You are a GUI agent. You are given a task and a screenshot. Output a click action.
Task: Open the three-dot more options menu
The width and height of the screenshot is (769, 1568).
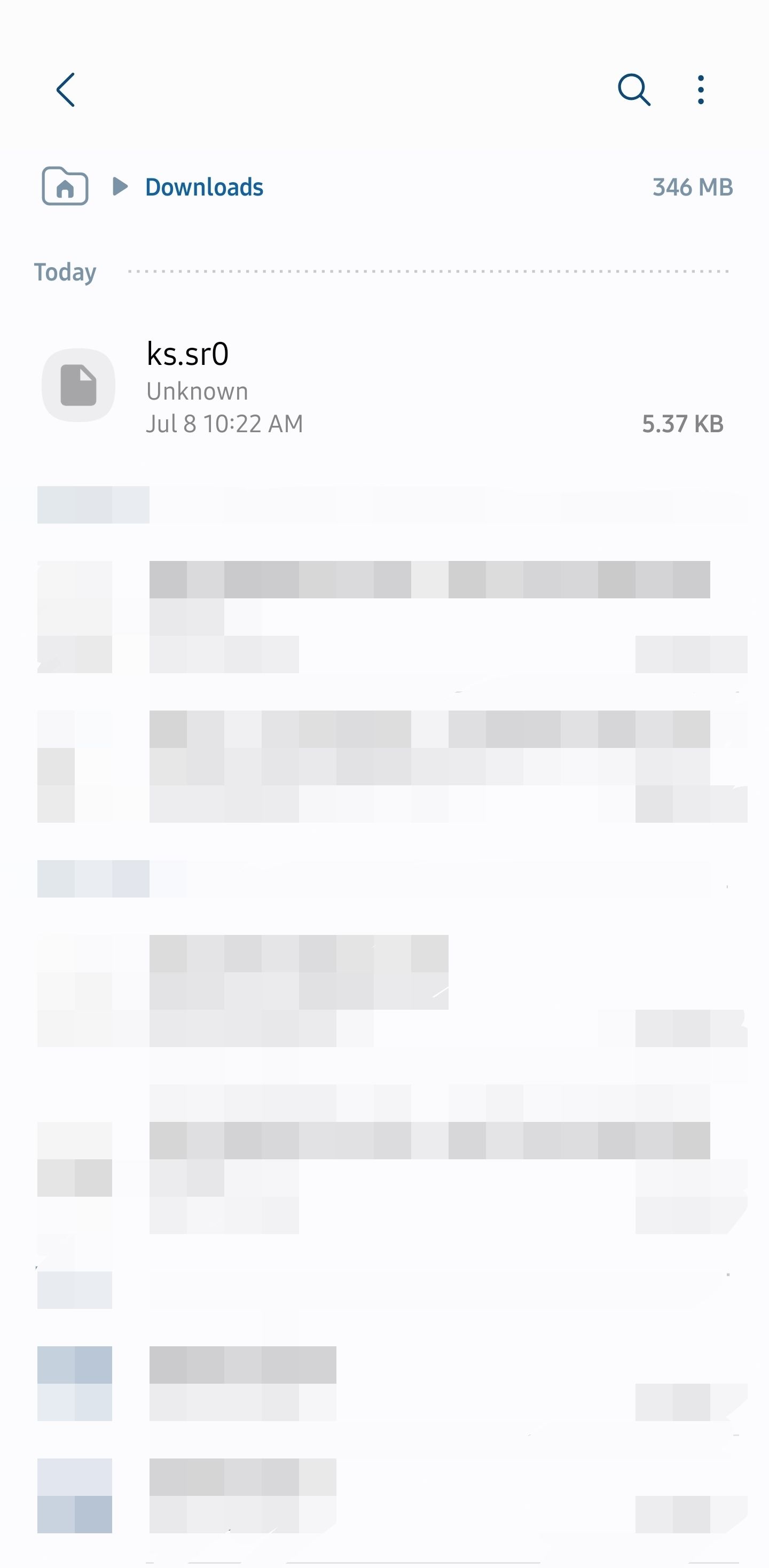point(700,90)
